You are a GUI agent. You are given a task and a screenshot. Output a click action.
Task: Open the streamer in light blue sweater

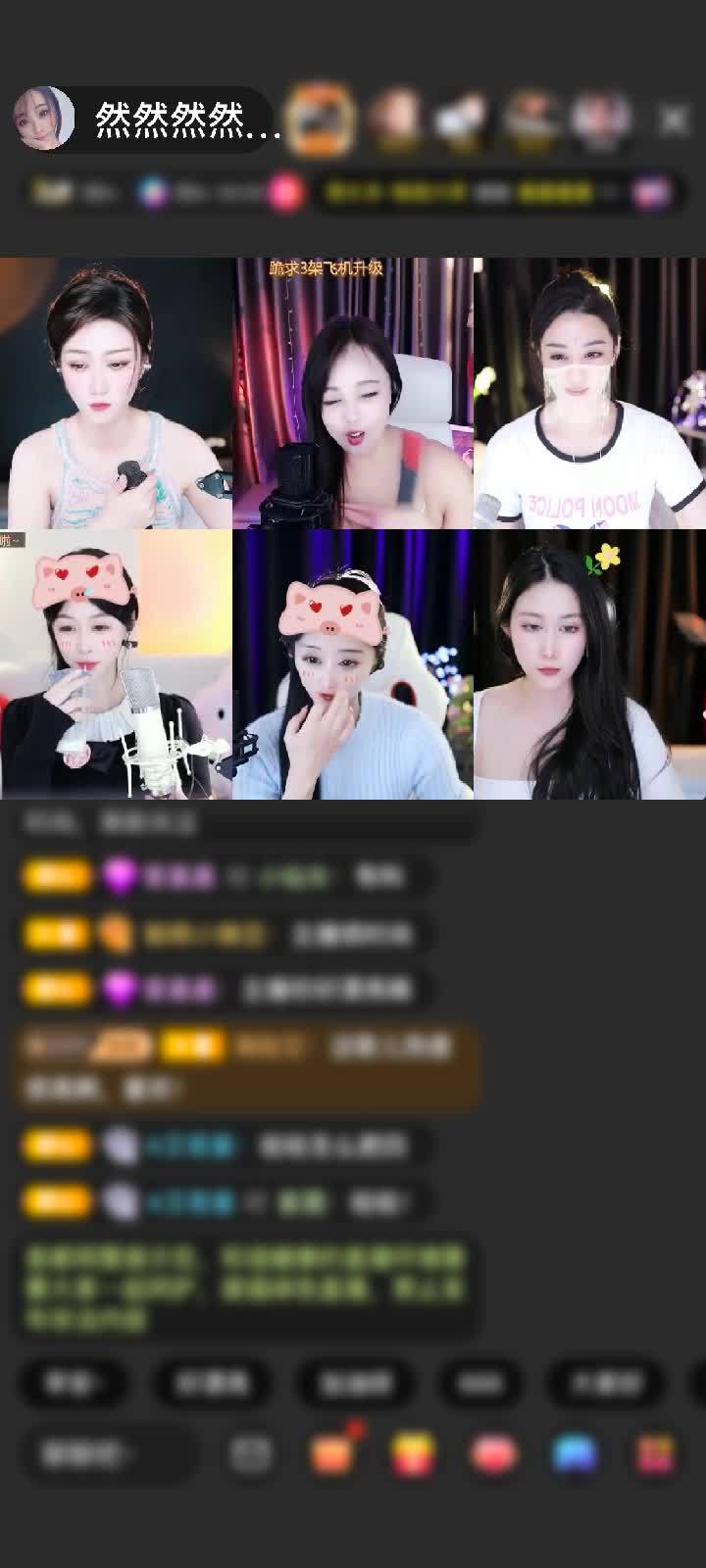pyautogui.click(x=353, y=664)
